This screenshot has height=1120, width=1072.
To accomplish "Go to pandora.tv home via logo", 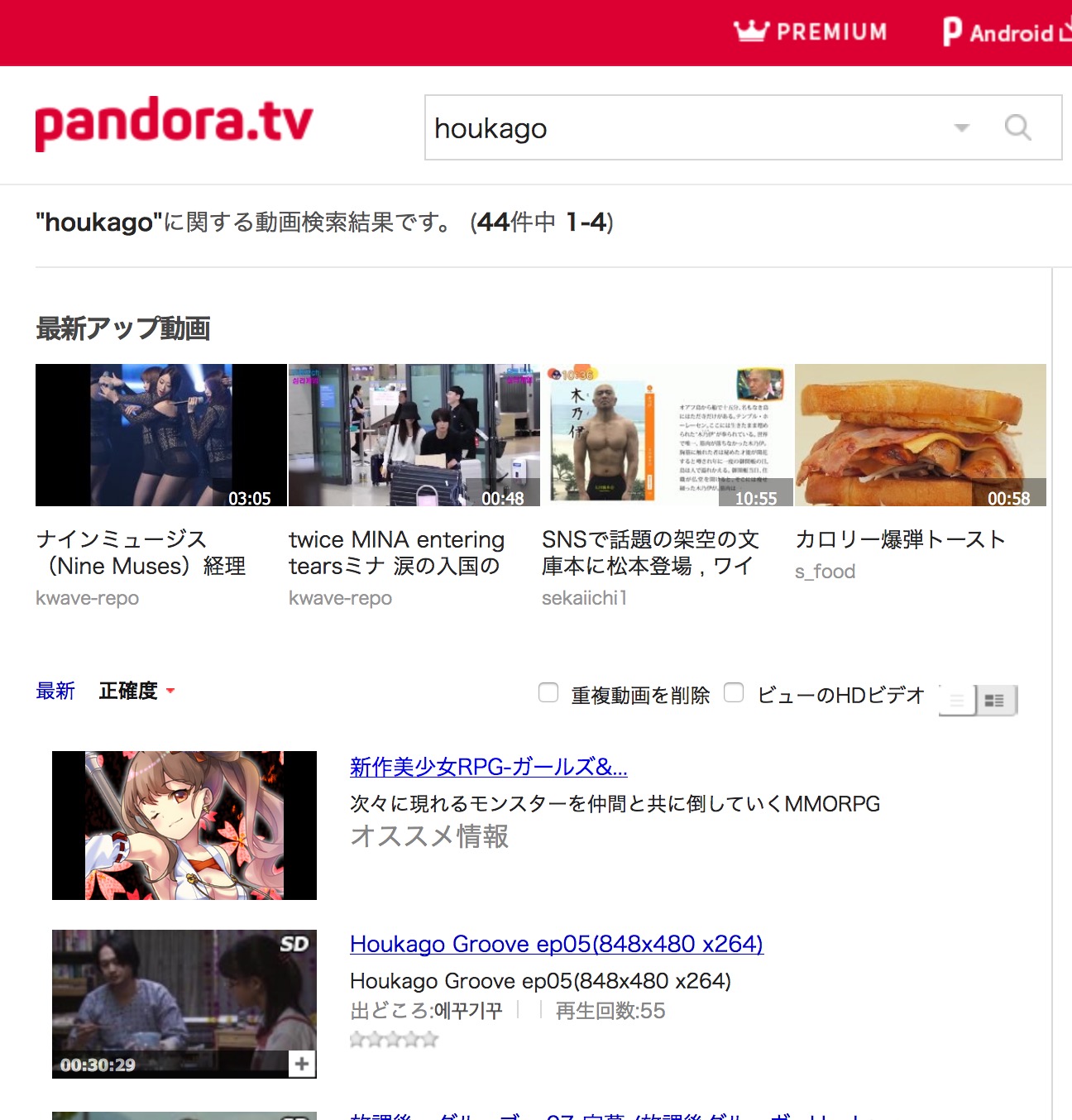I will [x=174, y=122].
